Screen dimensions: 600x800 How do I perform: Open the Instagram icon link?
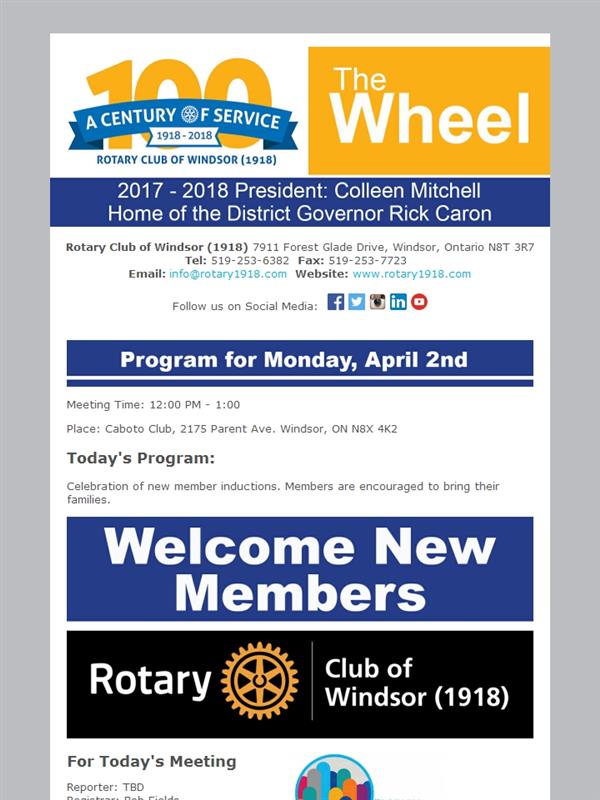(378, 302)
